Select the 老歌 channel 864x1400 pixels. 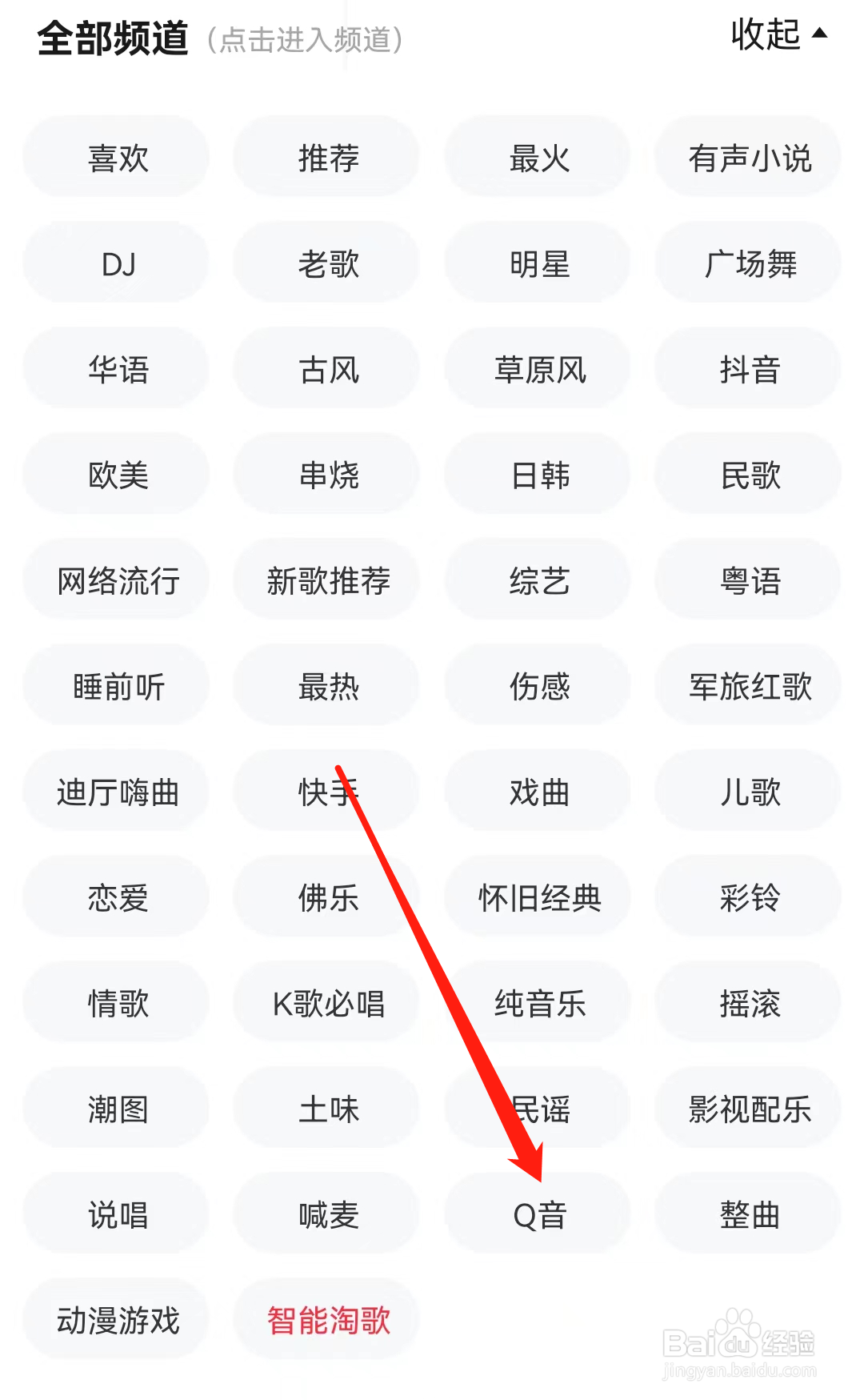(x=326, y=263)
